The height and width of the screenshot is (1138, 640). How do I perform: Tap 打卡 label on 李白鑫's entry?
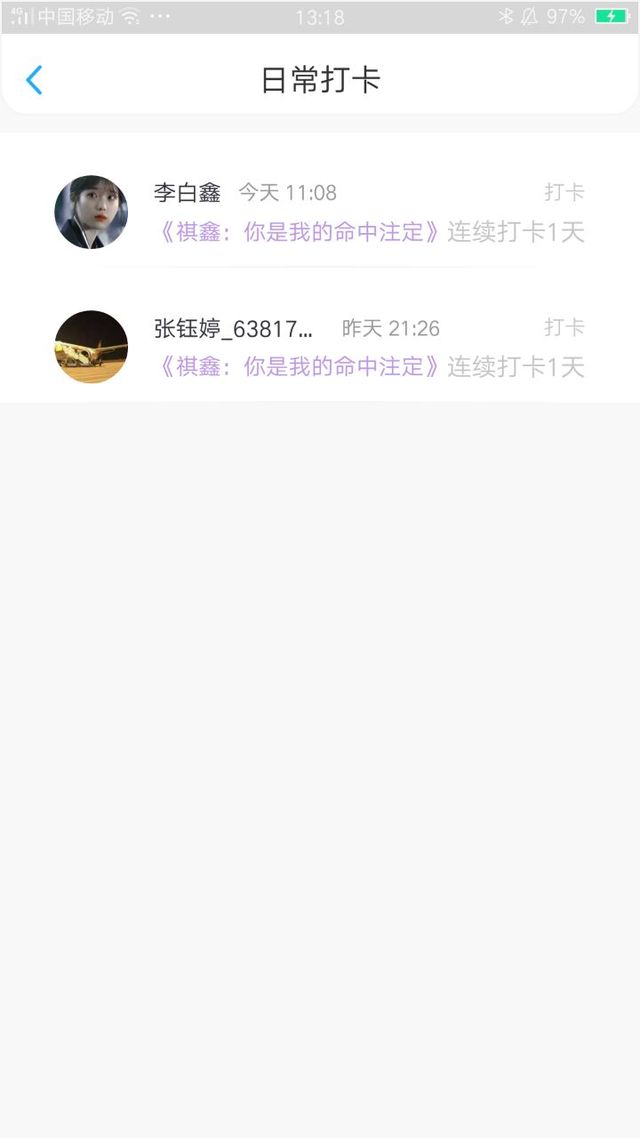click(564, 192)
